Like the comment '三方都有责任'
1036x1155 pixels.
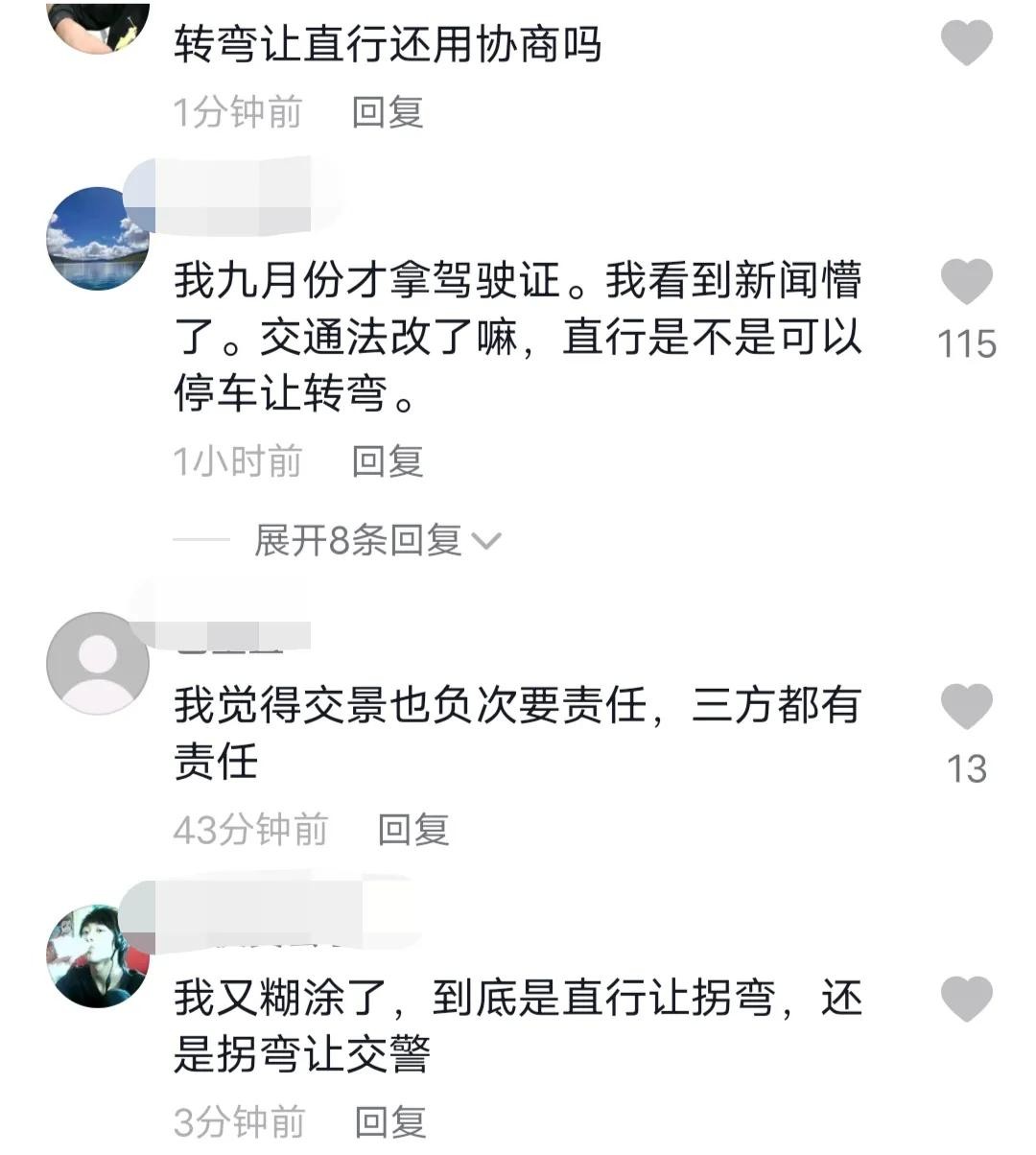(966, 707)
